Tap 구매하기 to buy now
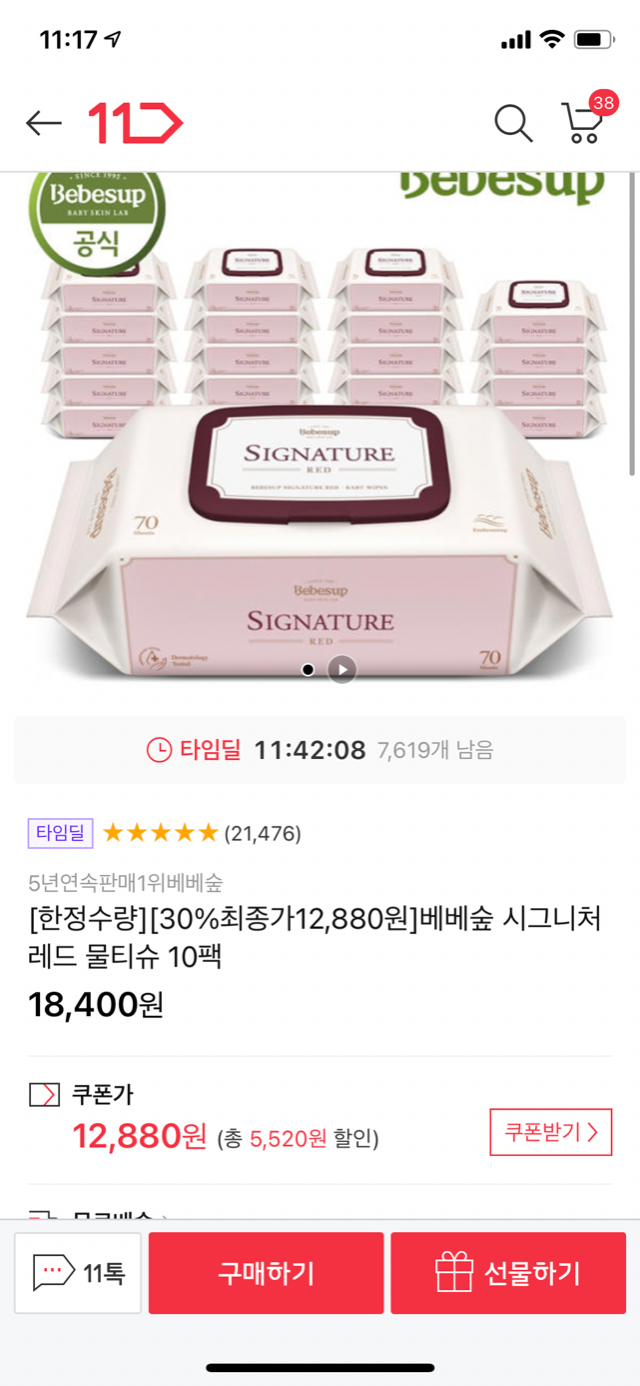This screenshot has width=640, height=1386. [266, 1273]
